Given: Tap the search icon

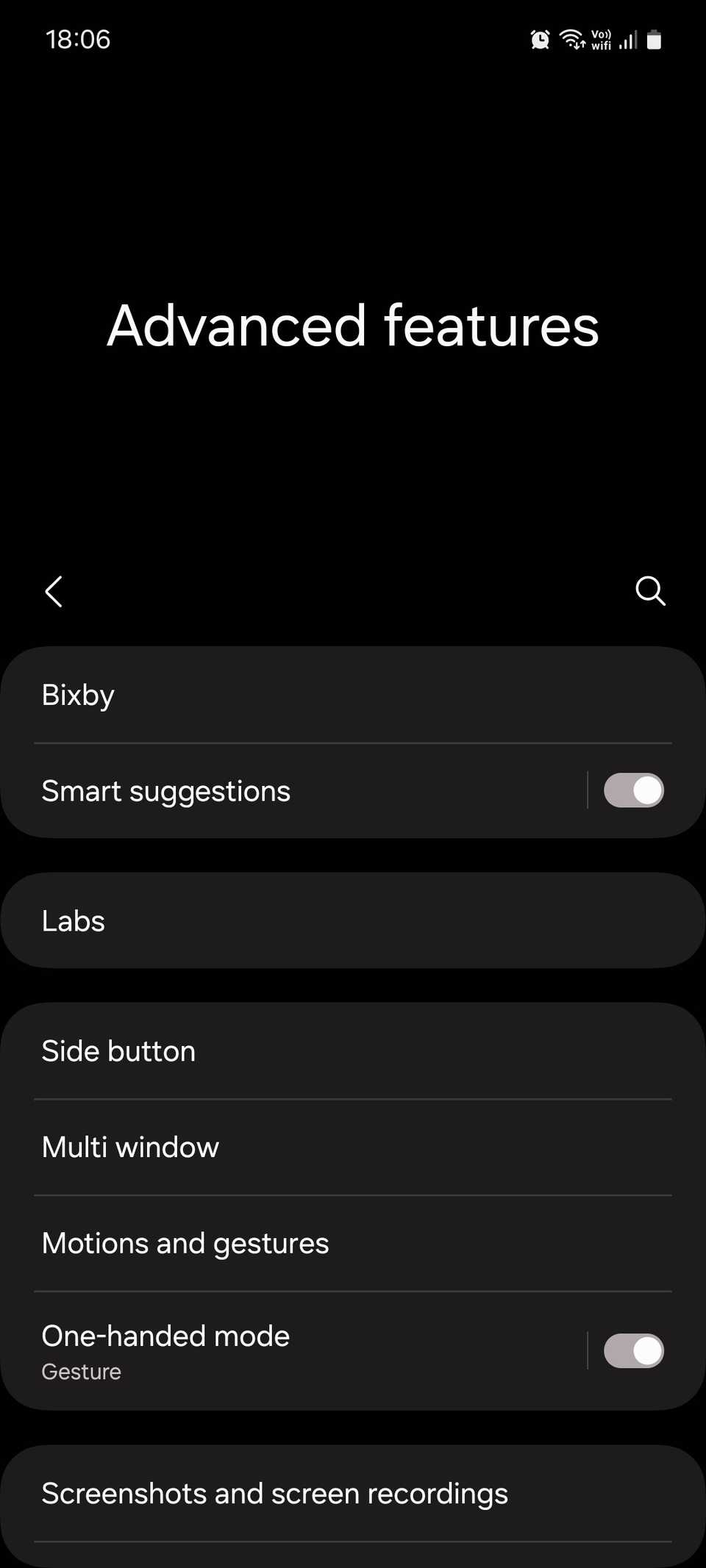Looking at the screenshot, I should point(650,591).
